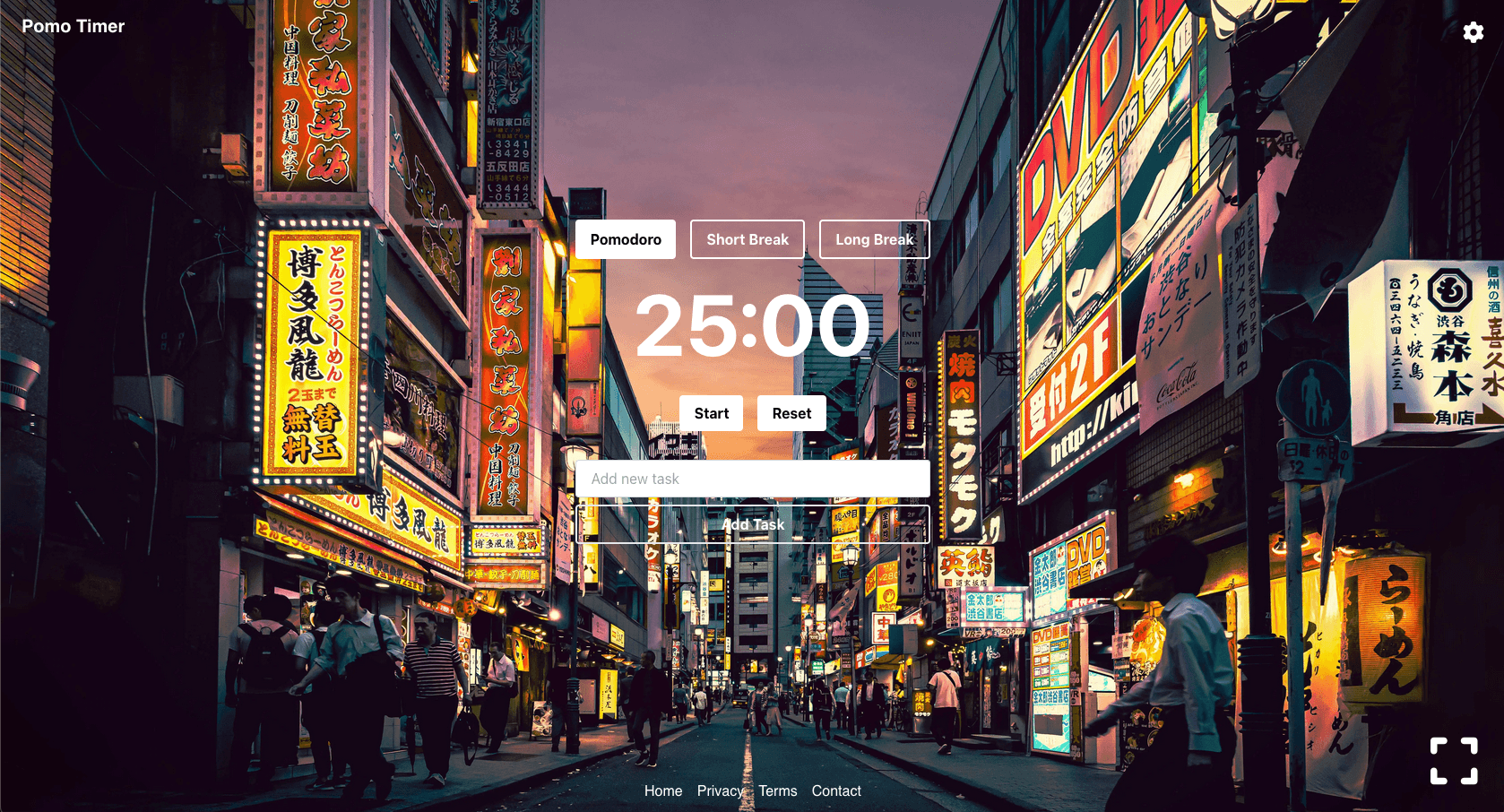Tap the Pomo Timer title

click(x=73, y=26)
